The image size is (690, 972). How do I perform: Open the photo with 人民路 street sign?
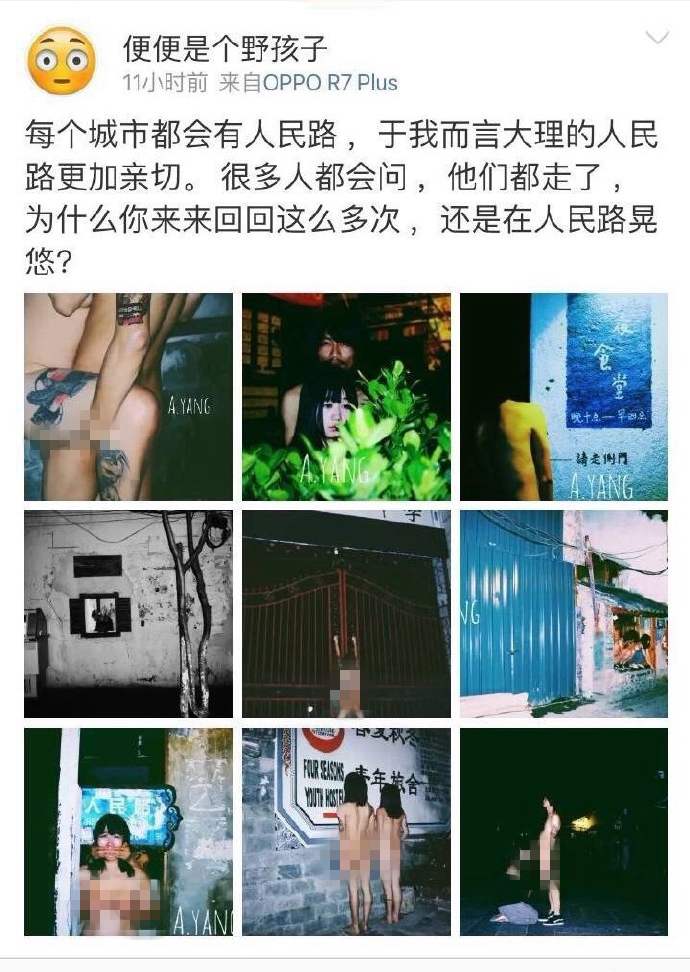(x=128, y=831)
